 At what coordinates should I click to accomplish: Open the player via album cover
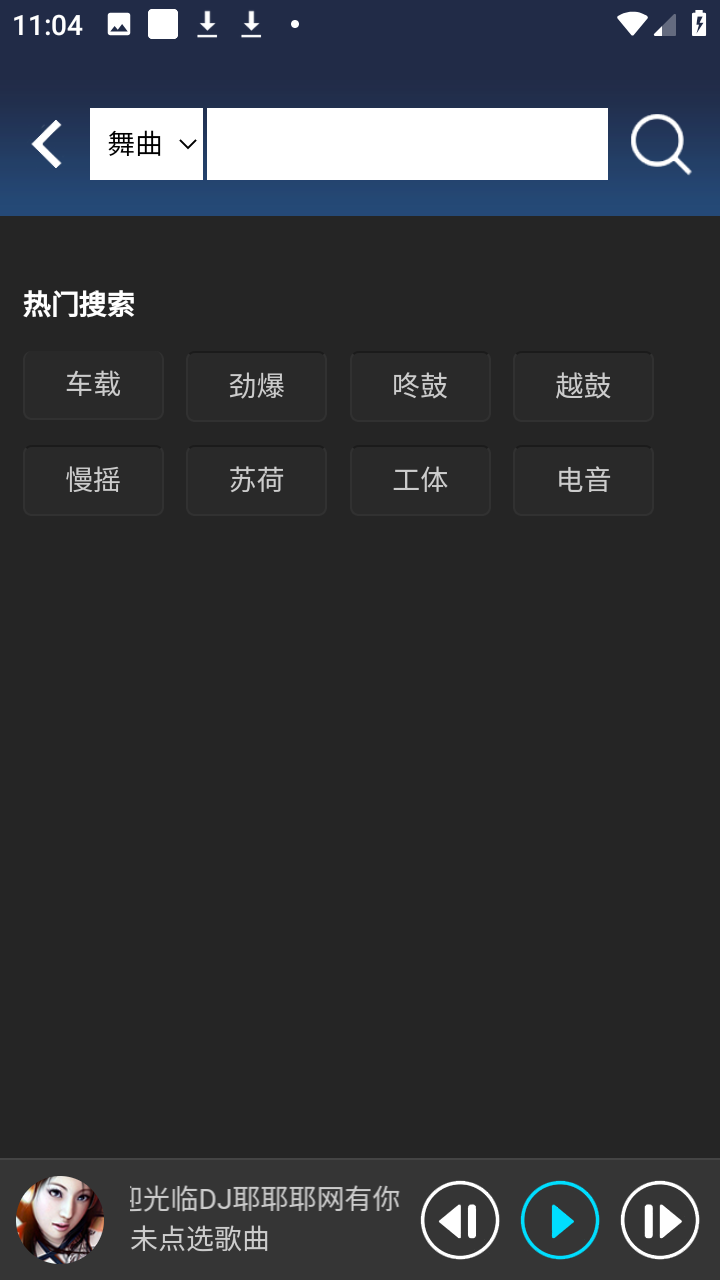coord(60,1219)
